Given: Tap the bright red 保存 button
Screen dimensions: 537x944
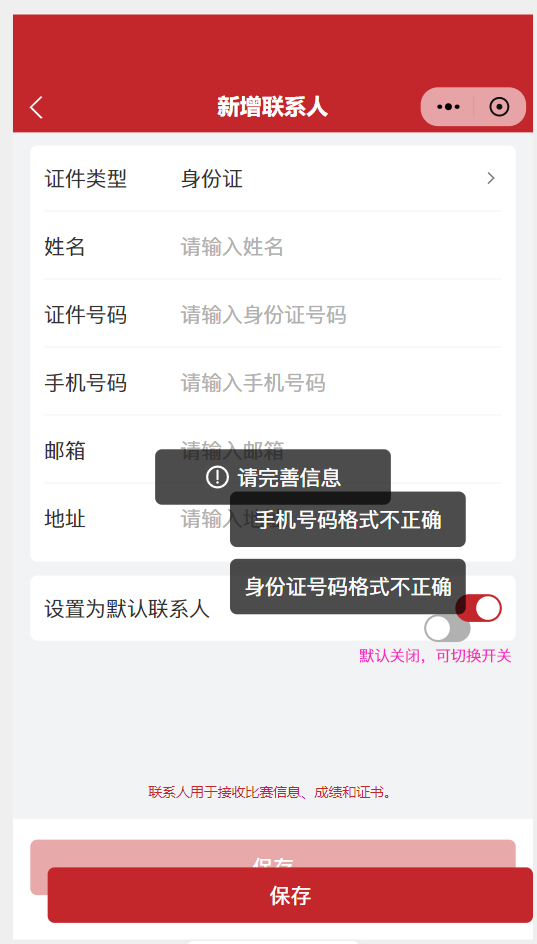Looking at the screenshot, I should [x=290, y=895].
